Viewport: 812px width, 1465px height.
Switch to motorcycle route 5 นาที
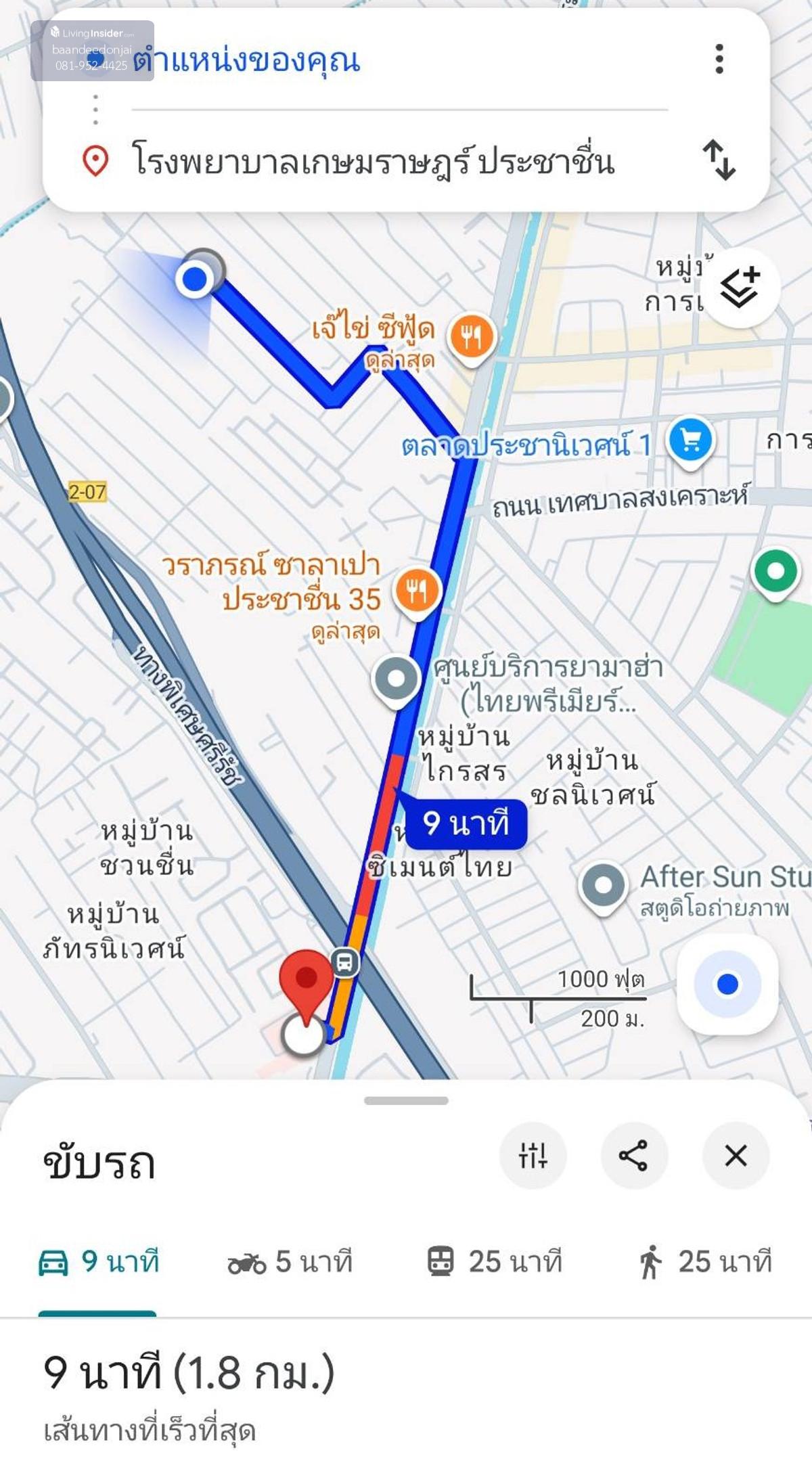pyautogui.click(x=290, y=1262)
